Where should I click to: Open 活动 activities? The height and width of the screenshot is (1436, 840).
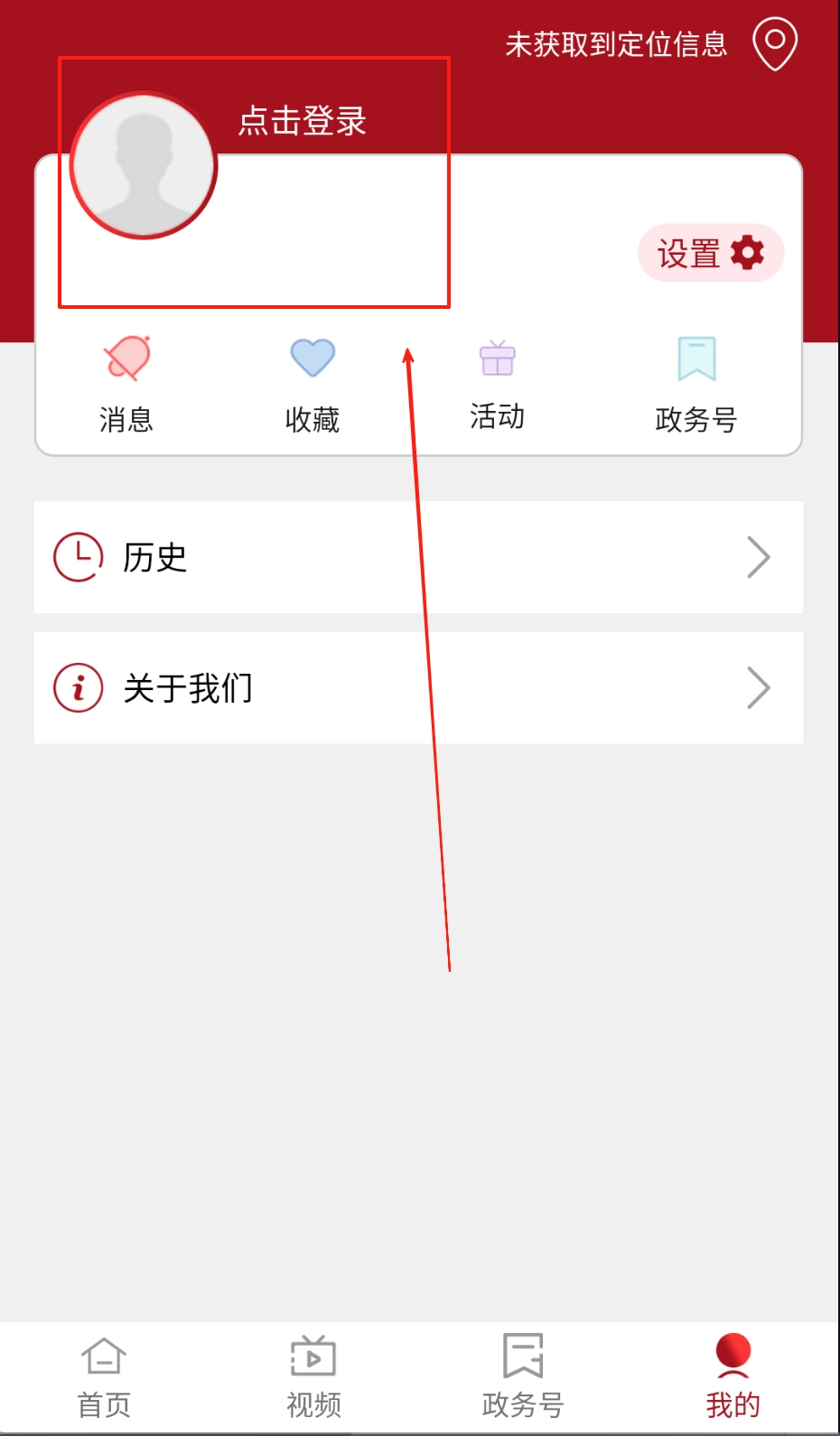(x=497, y=383)
